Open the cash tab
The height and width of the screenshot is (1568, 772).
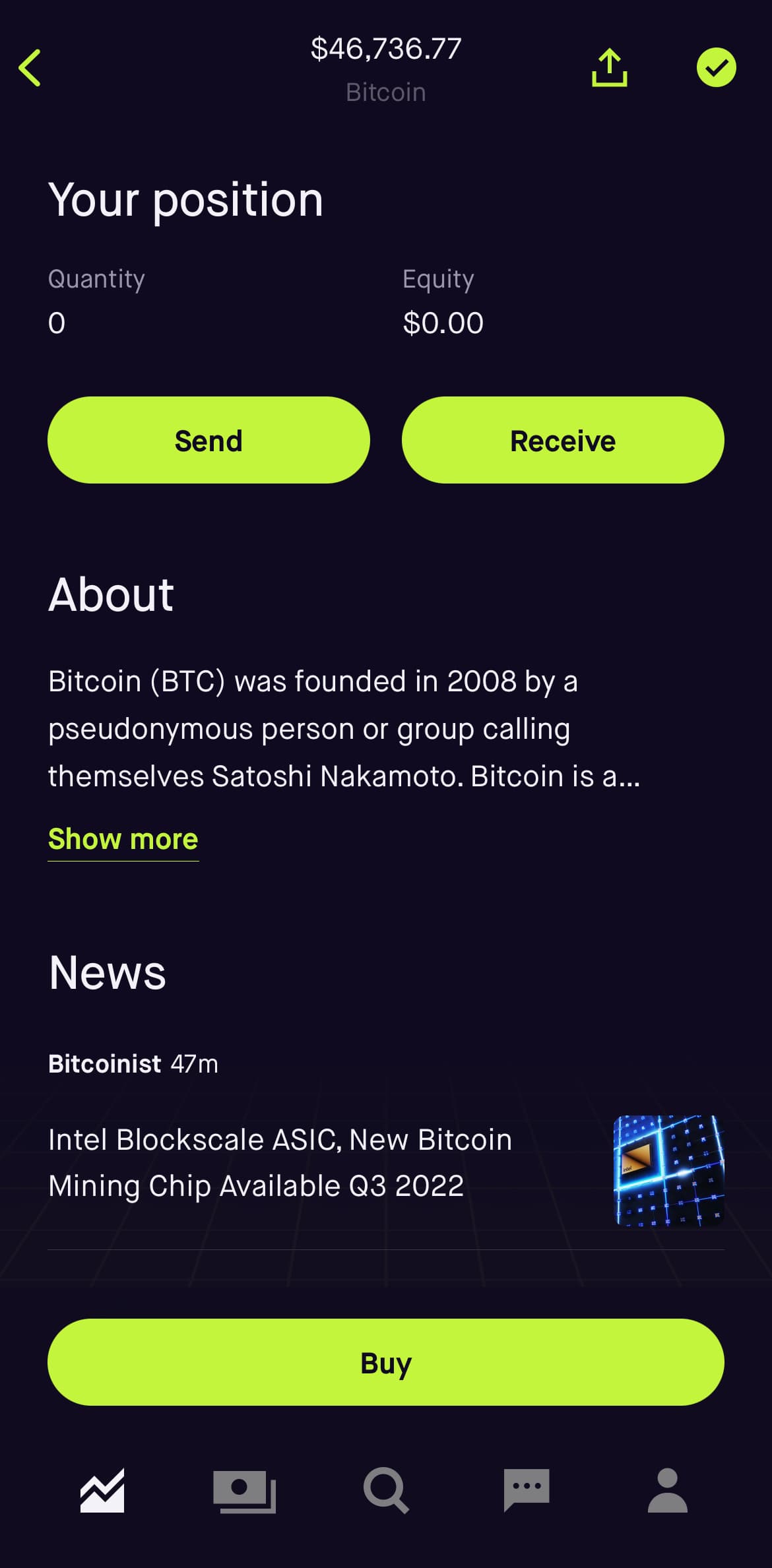(244, 1490)
